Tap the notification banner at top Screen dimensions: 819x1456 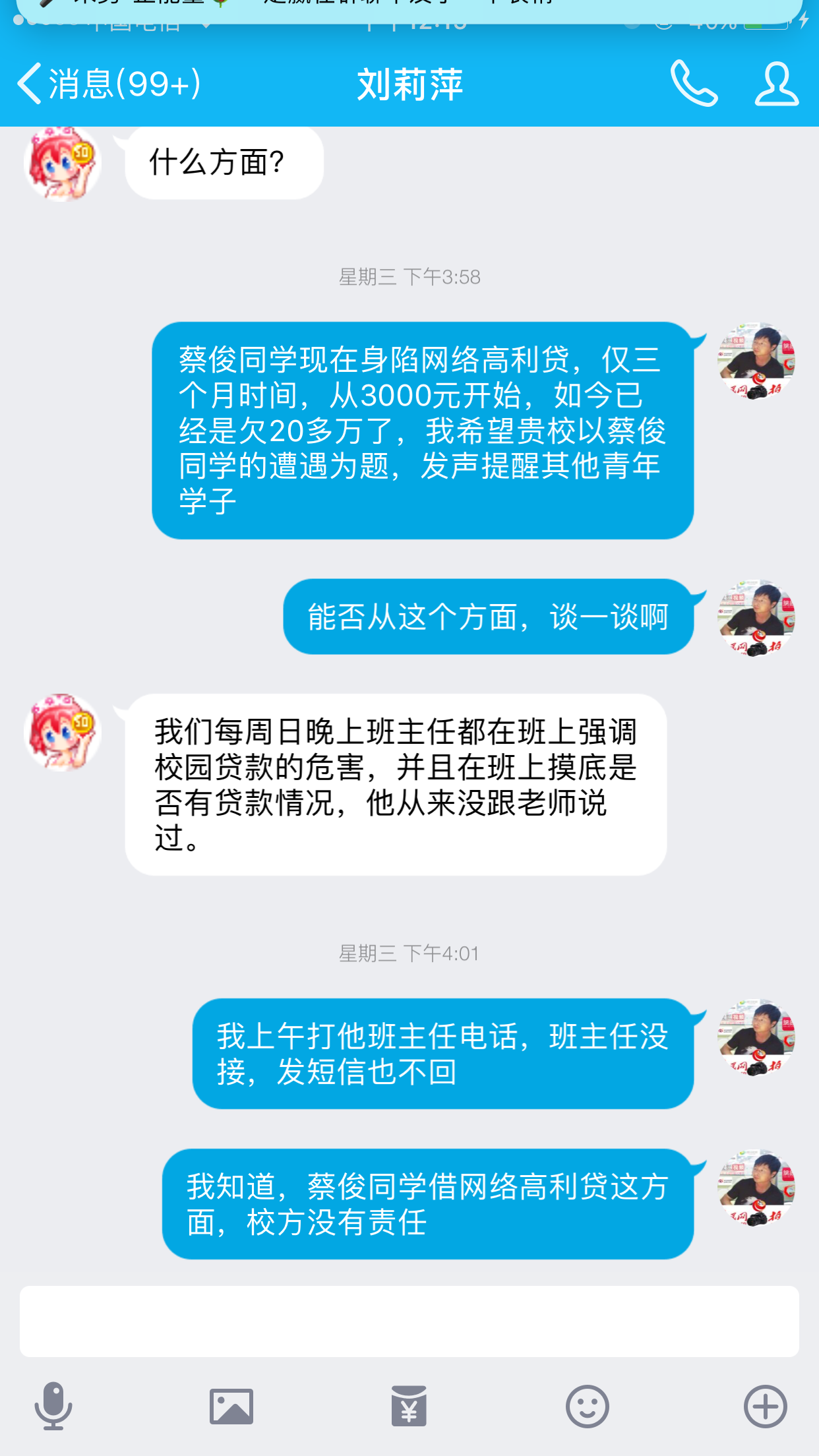409,7
